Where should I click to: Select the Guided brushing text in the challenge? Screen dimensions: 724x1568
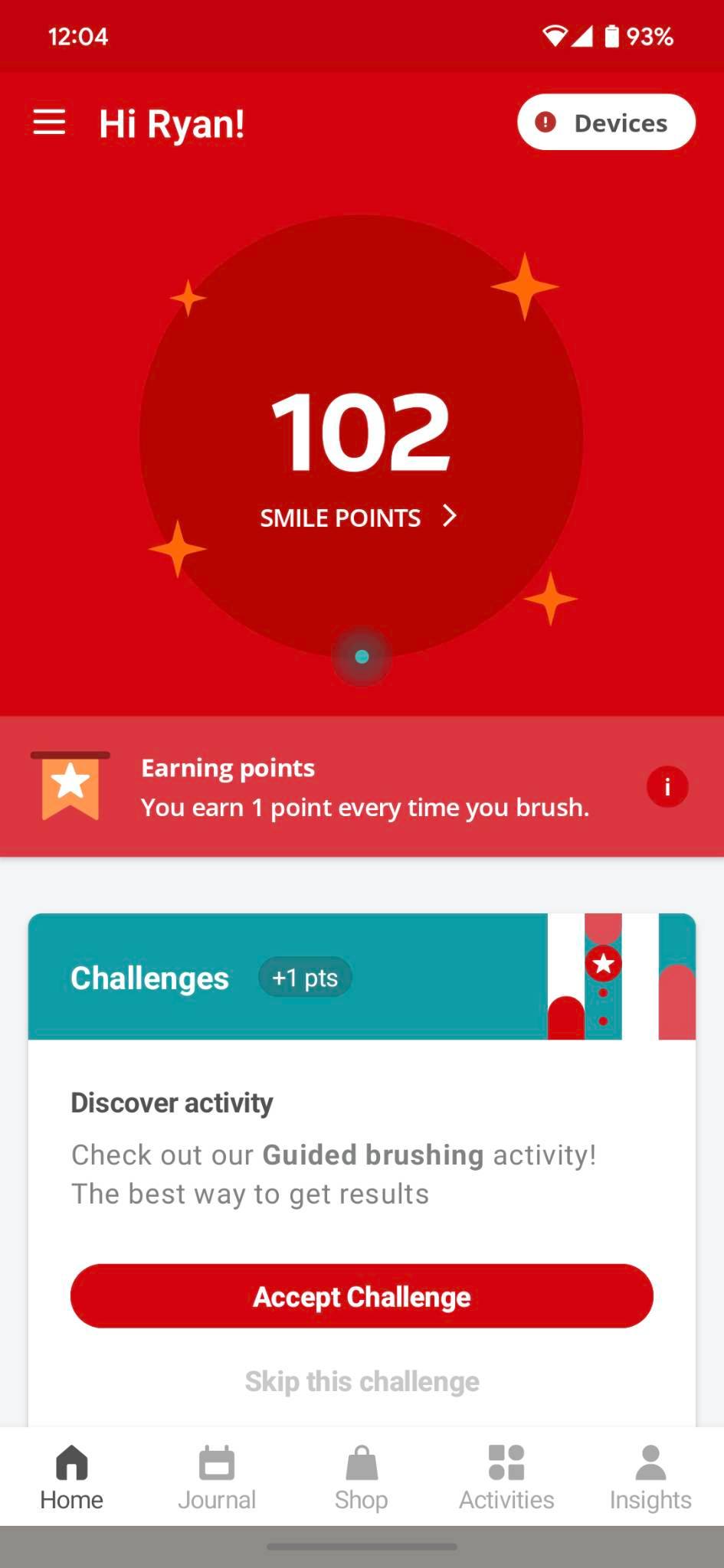[371, 1155]
